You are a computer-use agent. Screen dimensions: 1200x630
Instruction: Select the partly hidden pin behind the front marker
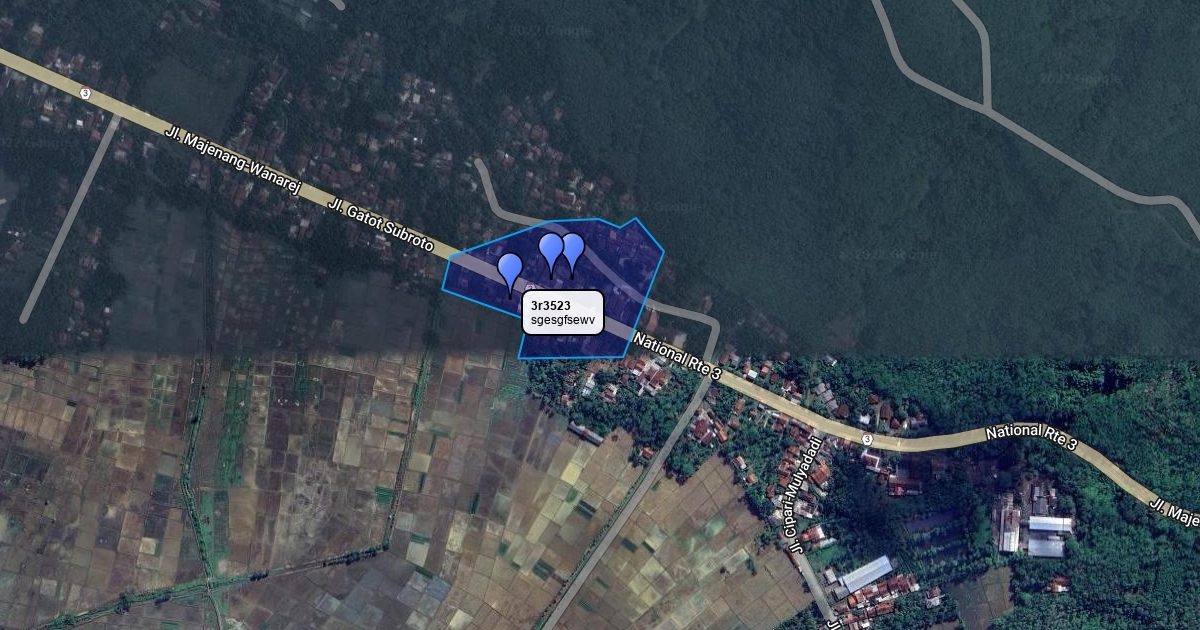coord(576,247)
